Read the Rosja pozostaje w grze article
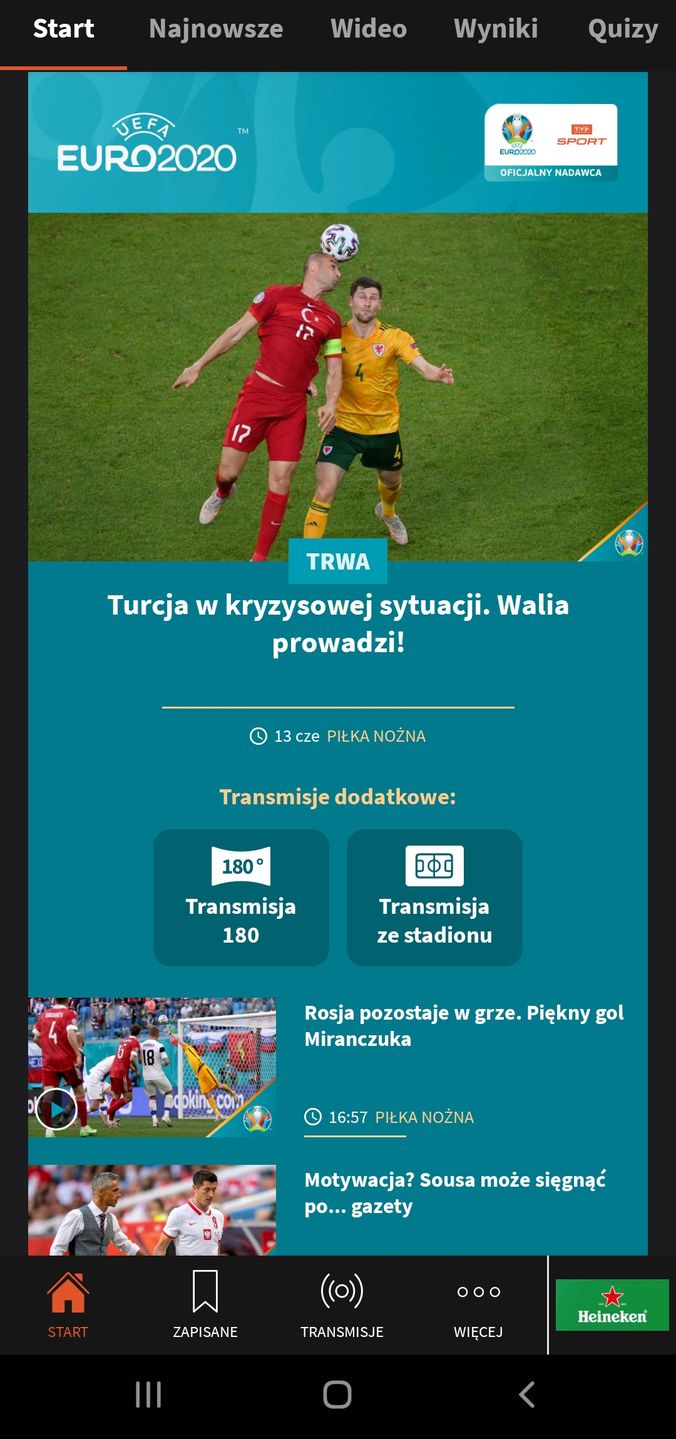The height and width of the screenshot is (1439, 676). coord(463,1025)
